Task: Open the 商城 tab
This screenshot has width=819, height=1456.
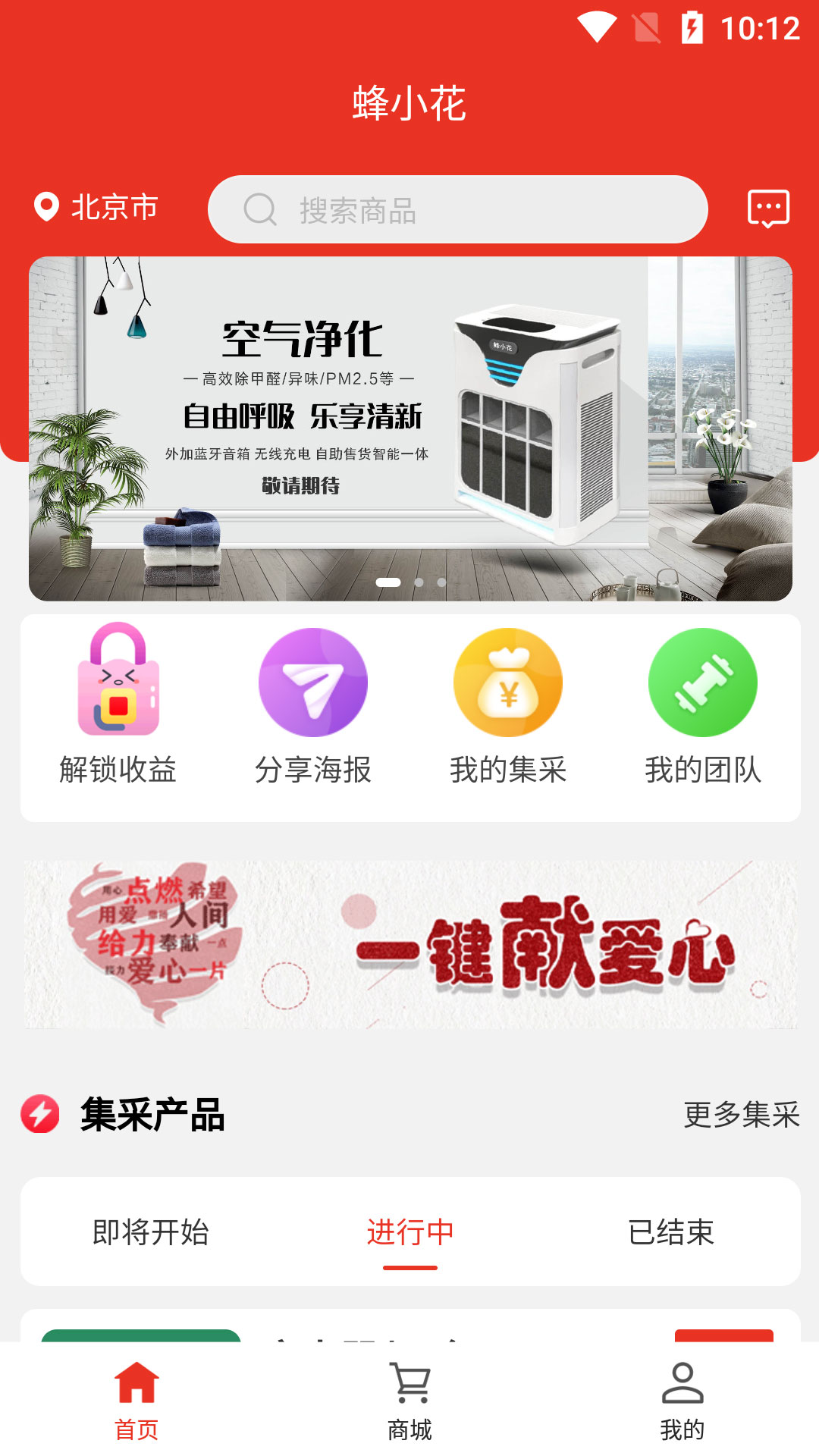Action: 409,1401
